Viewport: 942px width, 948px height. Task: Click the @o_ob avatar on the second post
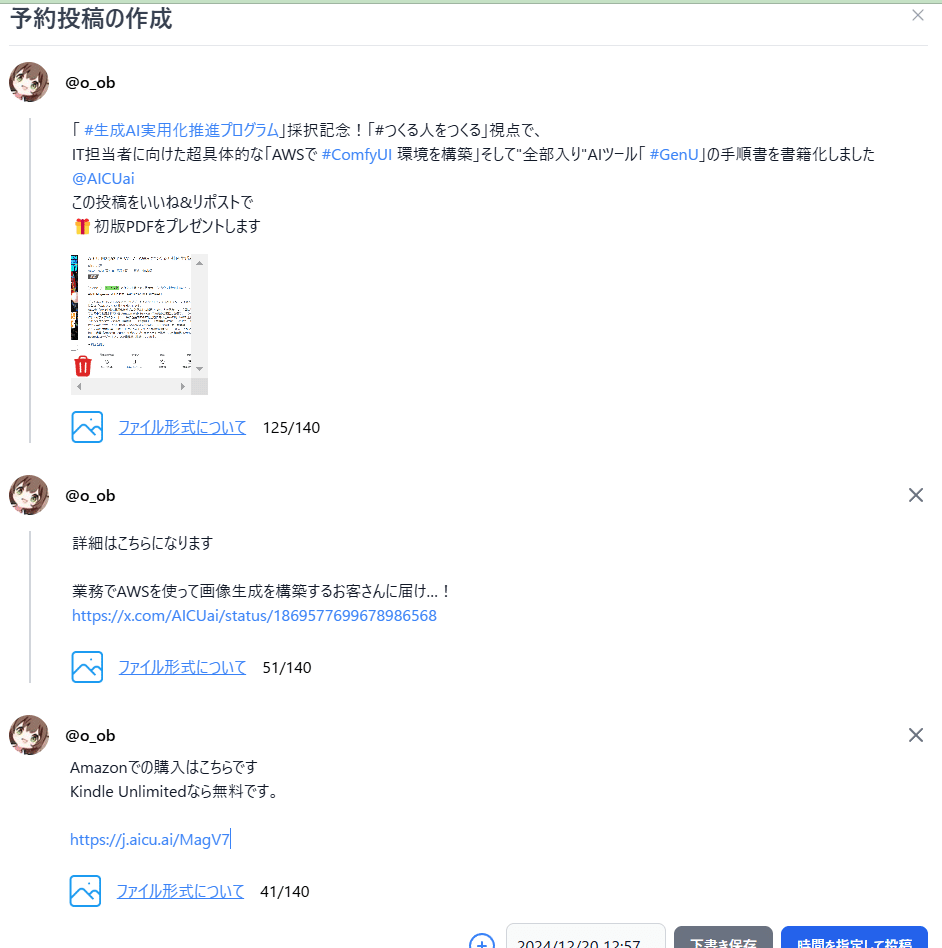point(29,495)
